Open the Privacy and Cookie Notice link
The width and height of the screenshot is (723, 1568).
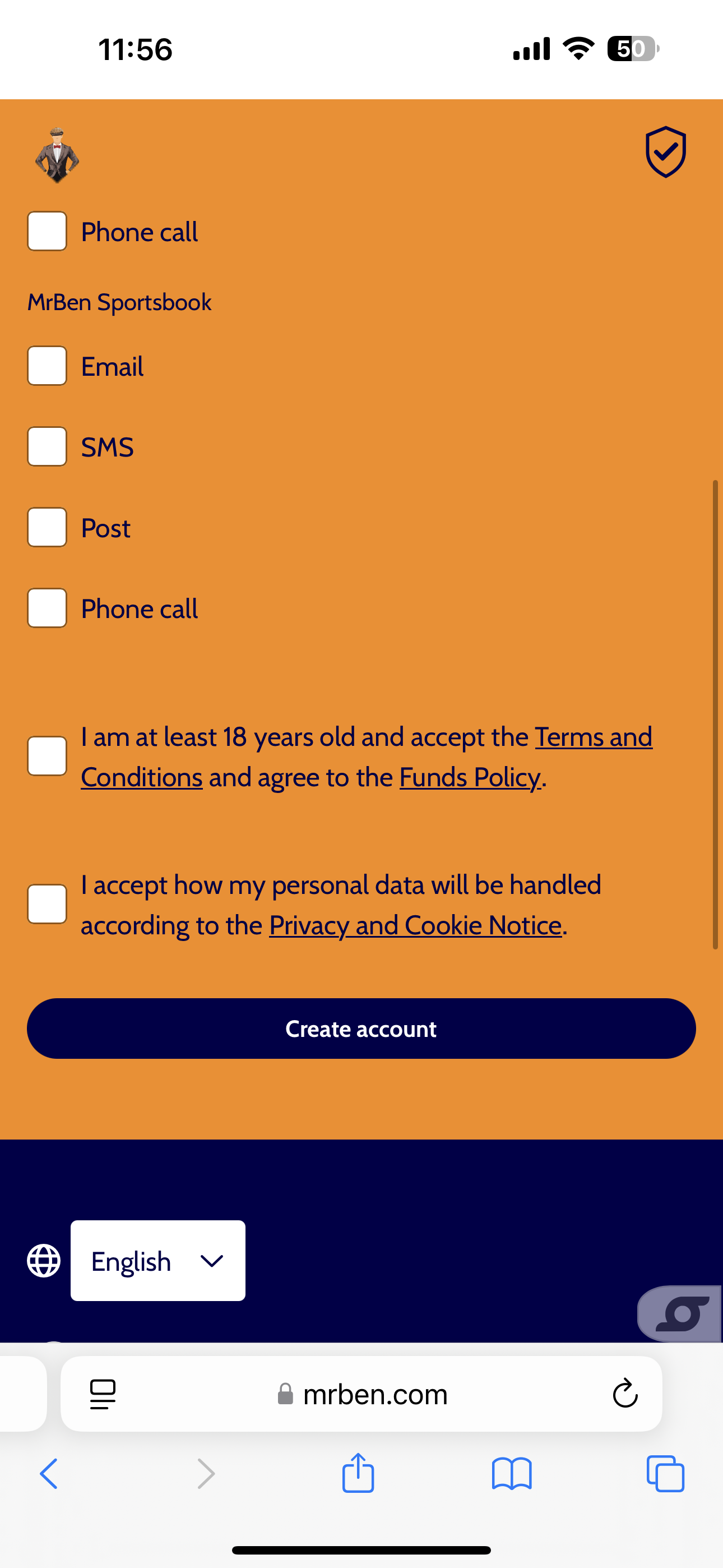[x=415, y=924]
